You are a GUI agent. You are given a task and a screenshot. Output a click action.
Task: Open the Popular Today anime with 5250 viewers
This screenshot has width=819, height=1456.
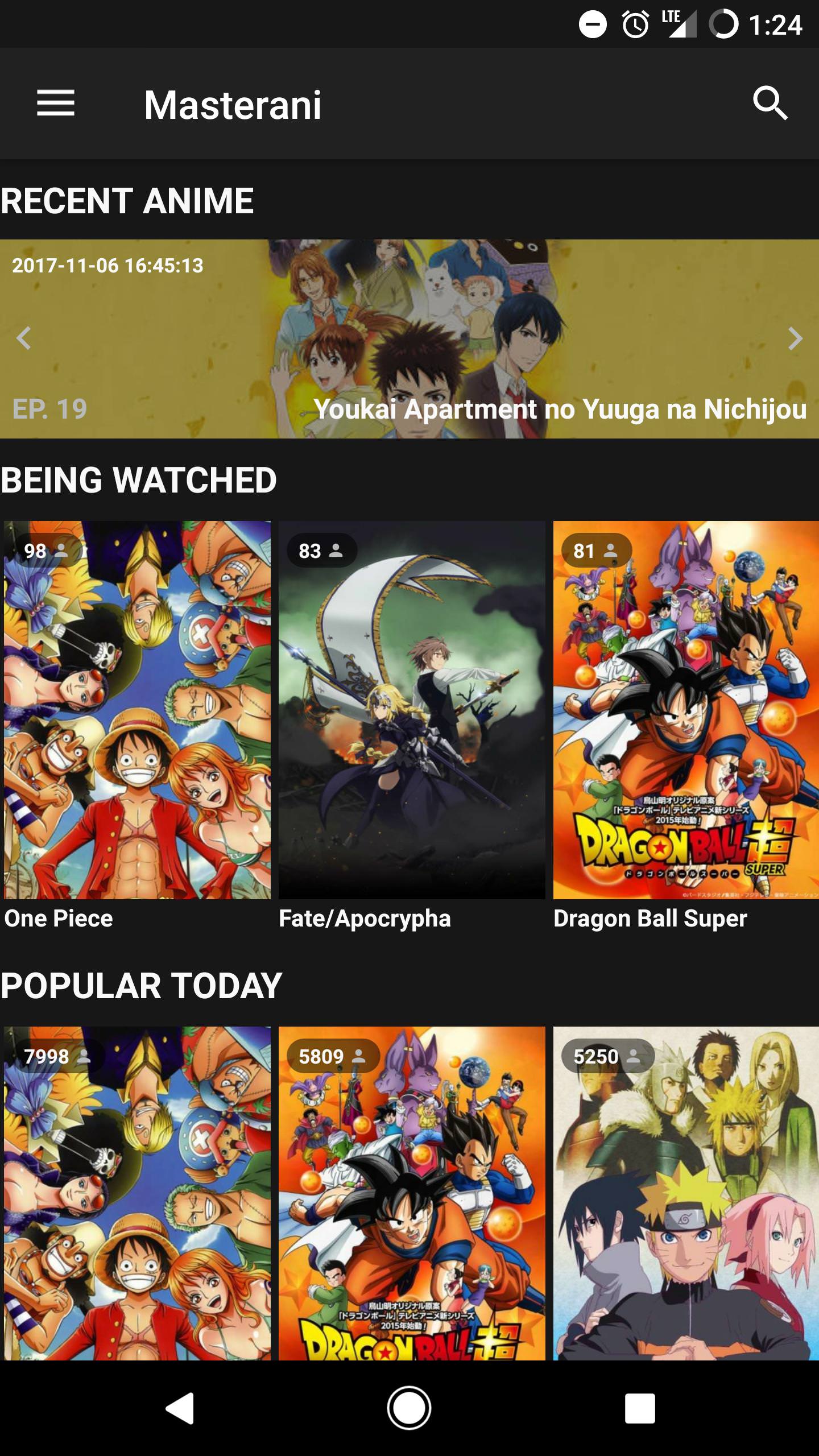pyautogui.click(x=686, y=1194)
